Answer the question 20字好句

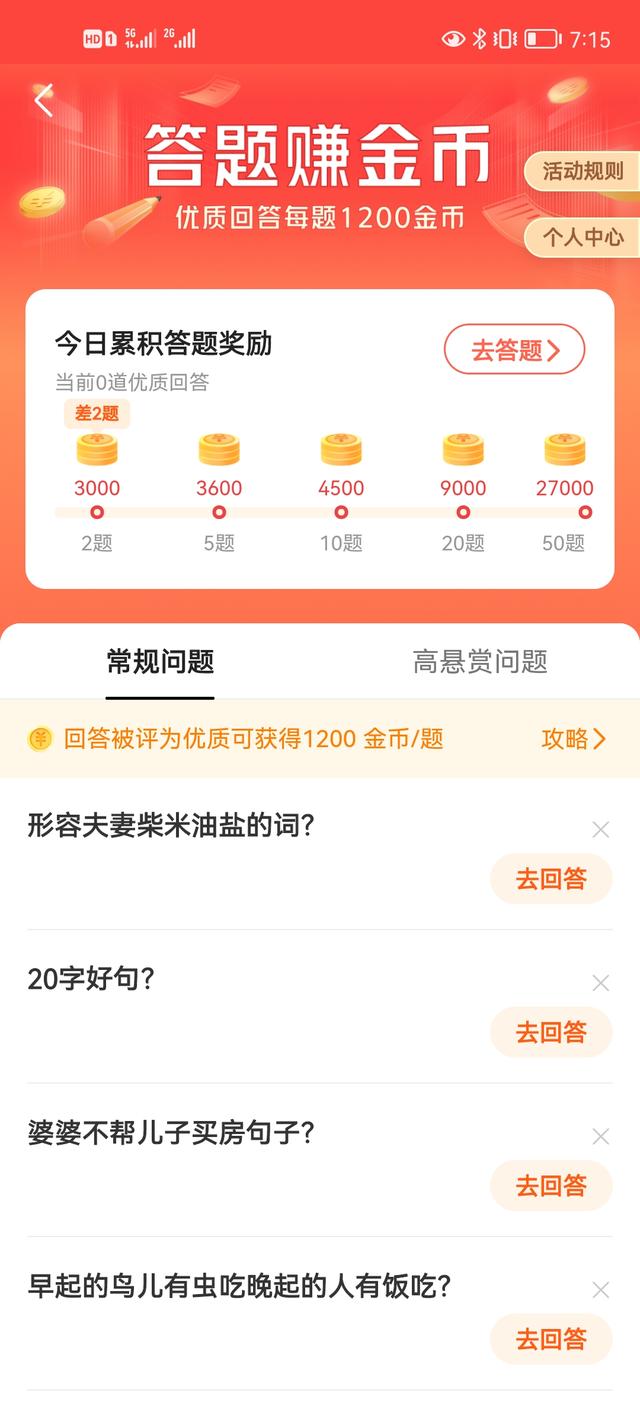(x=550, y=1032)
